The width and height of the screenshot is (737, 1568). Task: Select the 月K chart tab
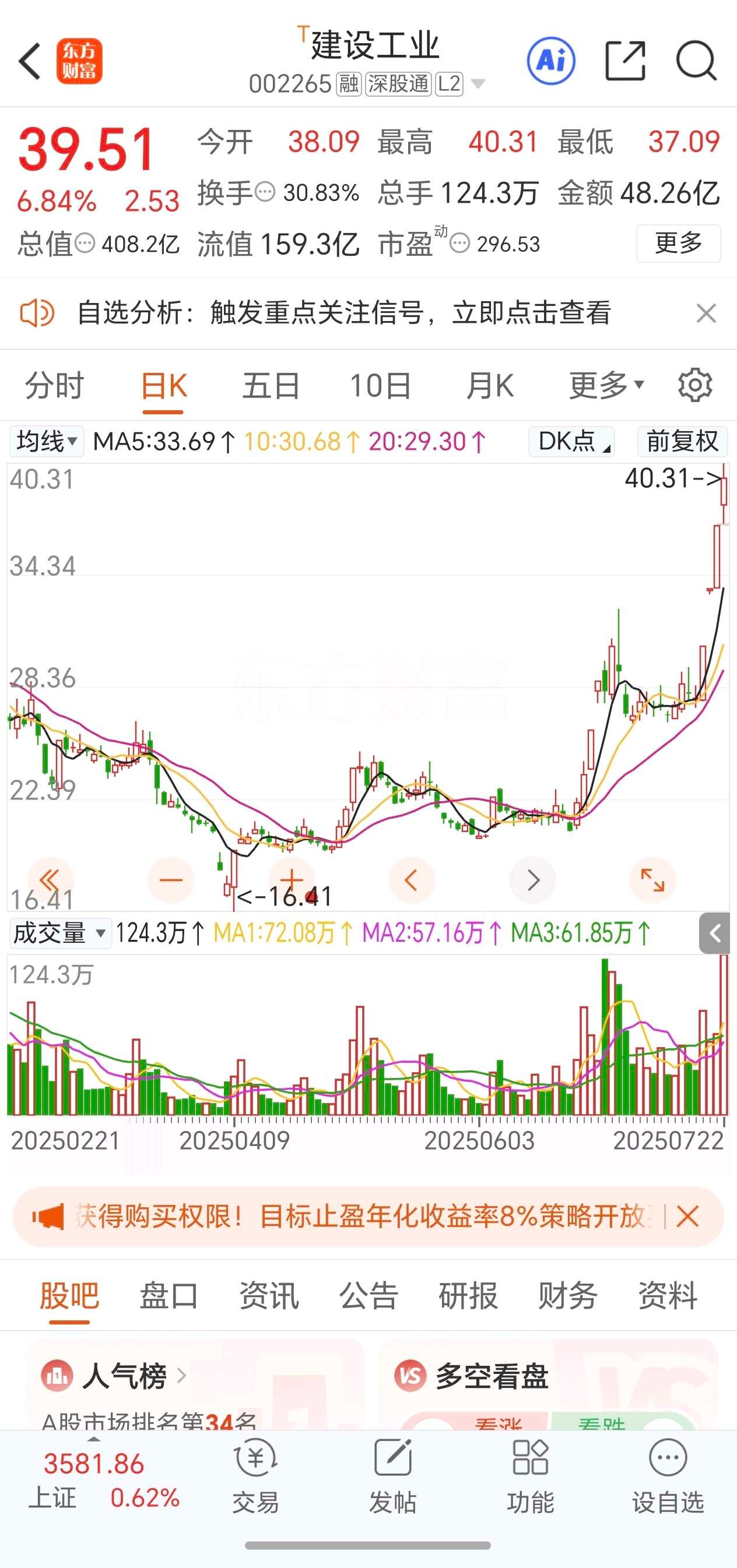click(x=490, y=386)
